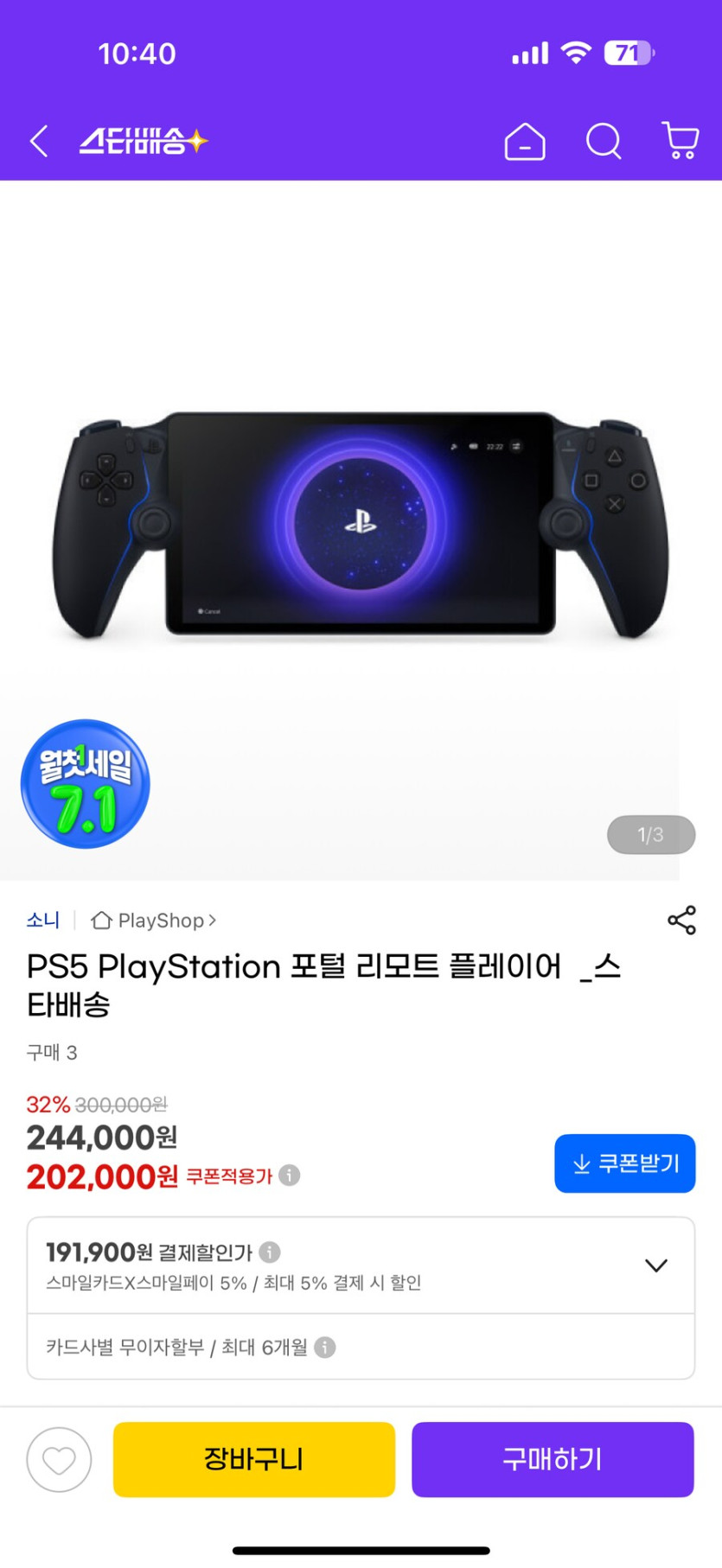Screen dimensions: 722x1568
Task: Select the 1/3 image counter
Action: pos(652,834)
